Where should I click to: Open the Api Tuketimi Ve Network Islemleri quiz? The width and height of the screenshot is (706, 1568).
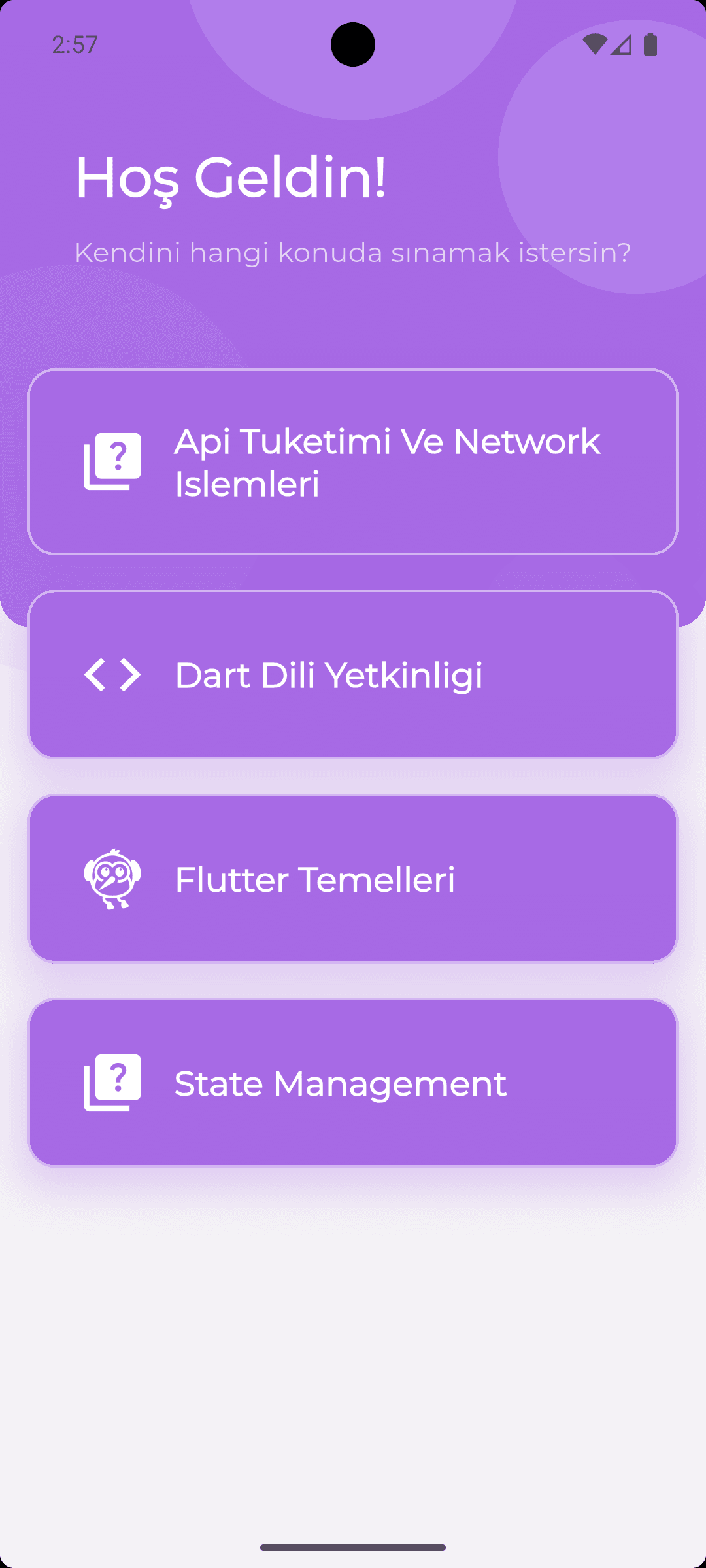tap(353, 462)
